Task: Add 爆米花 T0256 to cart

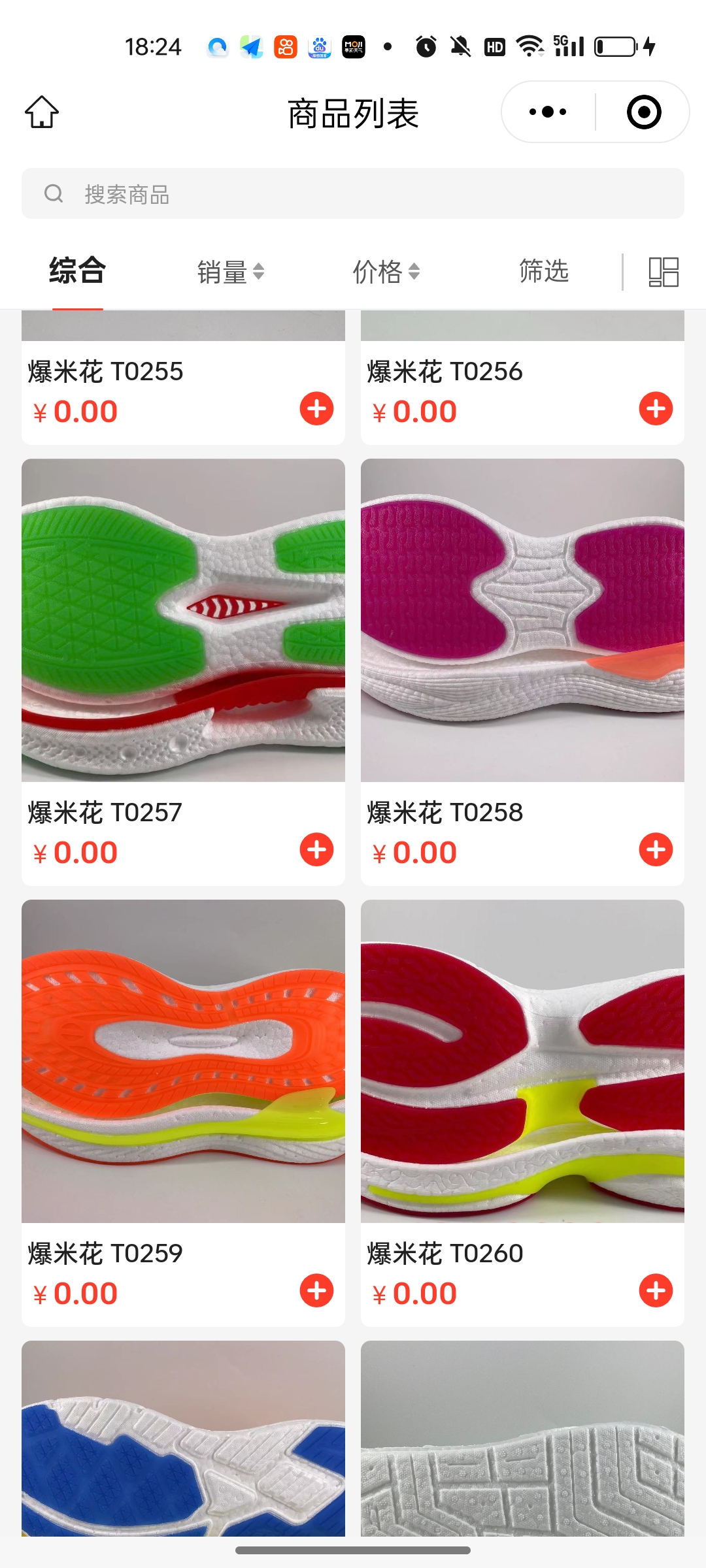Action: point(656,409)
